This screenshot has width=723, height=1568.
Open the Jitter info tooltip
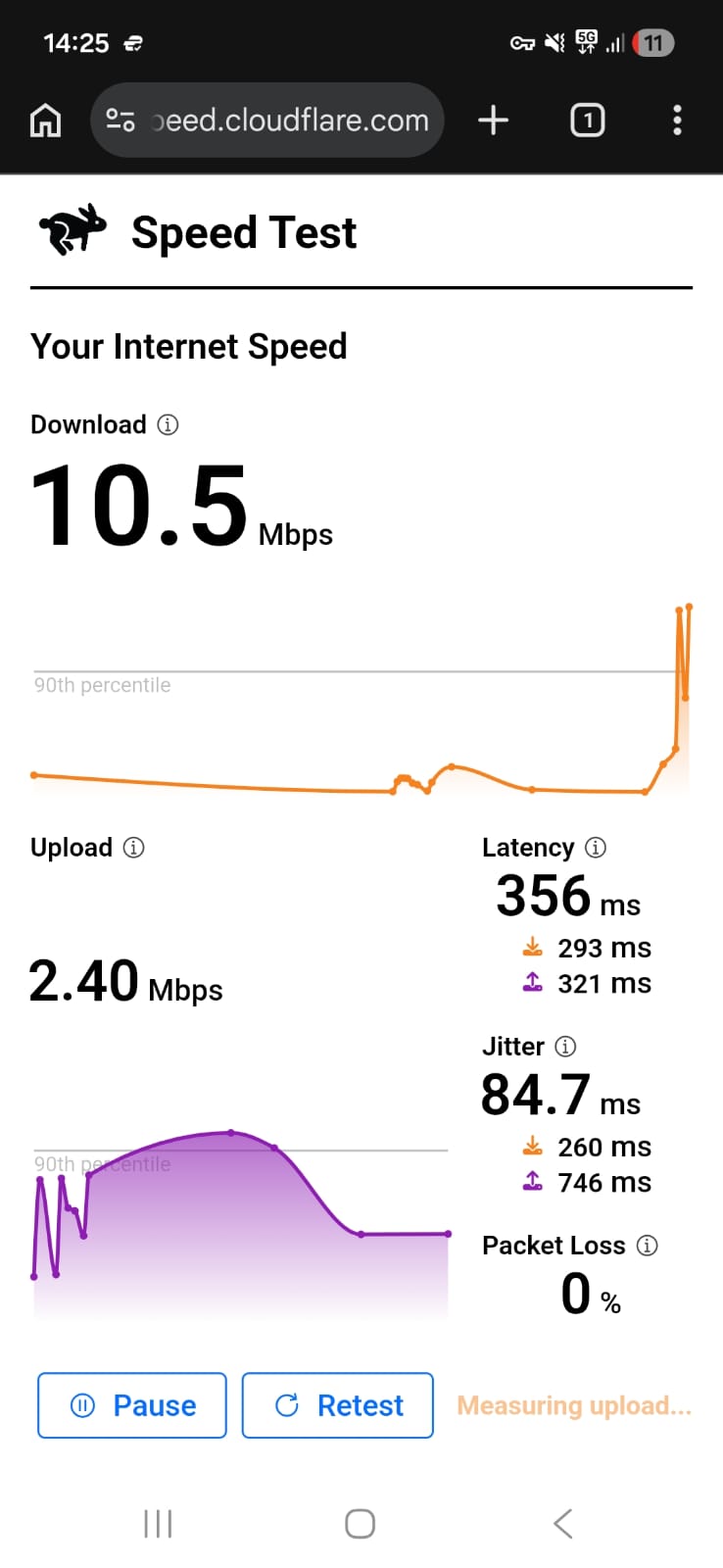[x=566, y=1047]
